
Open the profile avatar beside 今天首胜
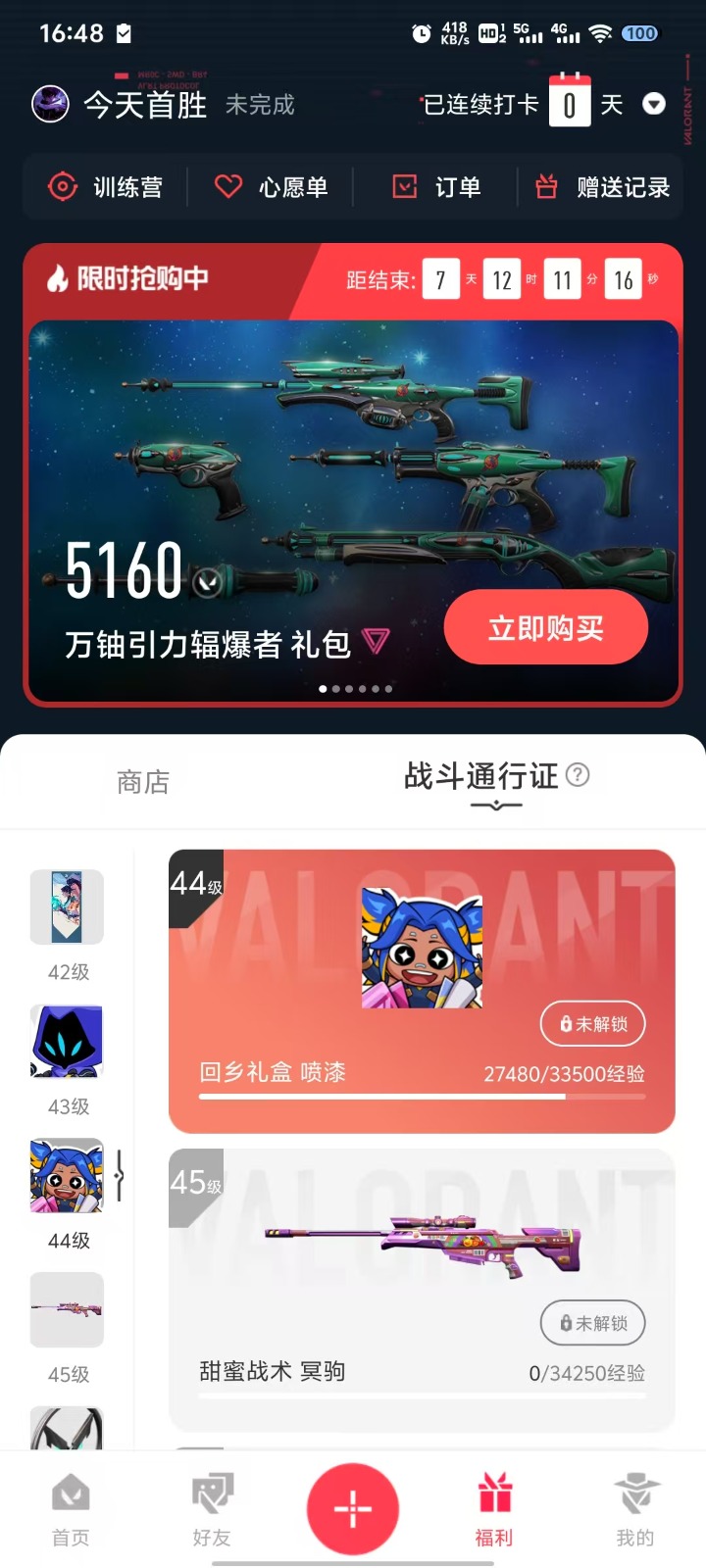click(50, 104)
